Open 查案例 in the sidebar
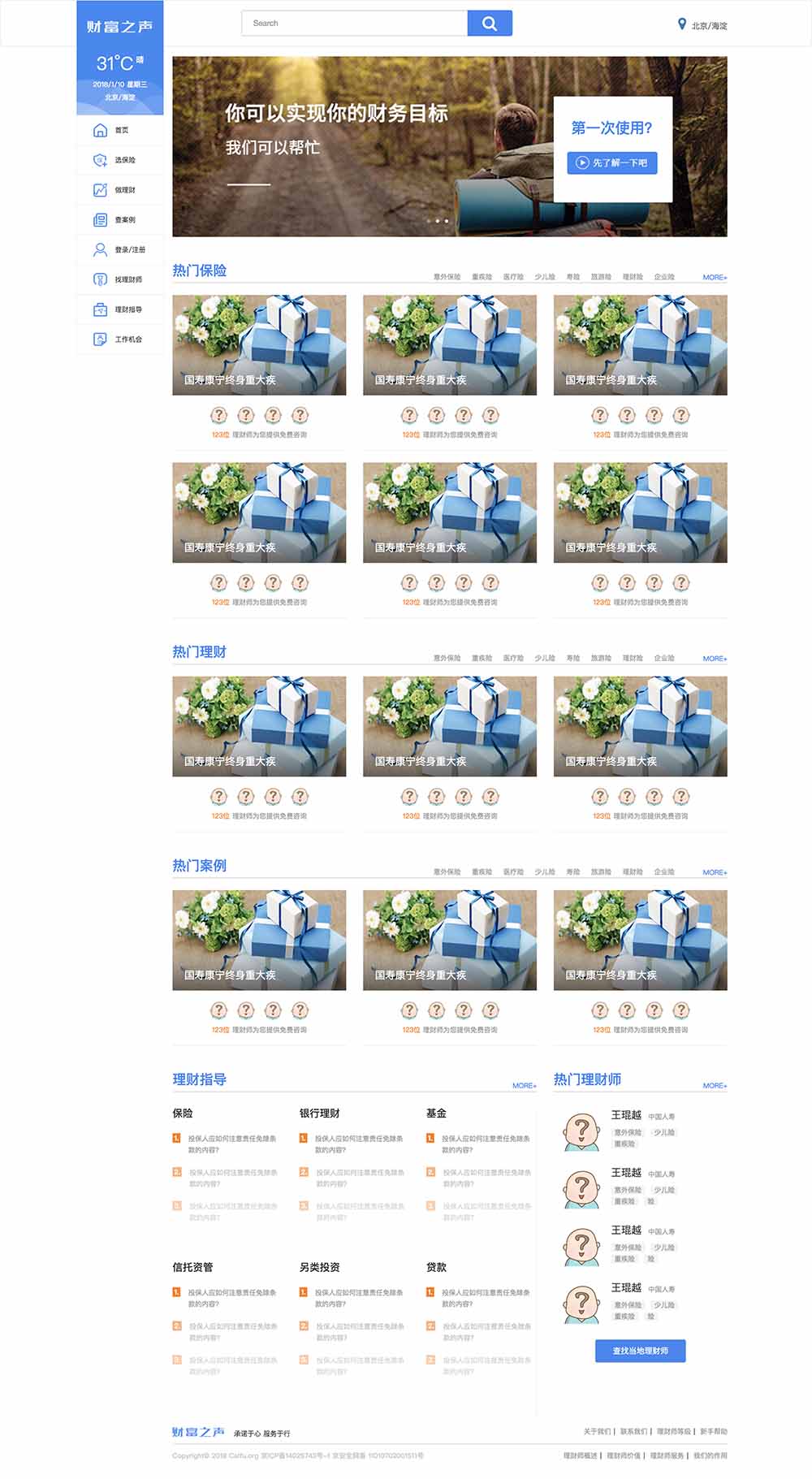Screen dimensions: 812x1479 [x=120, y=220]
